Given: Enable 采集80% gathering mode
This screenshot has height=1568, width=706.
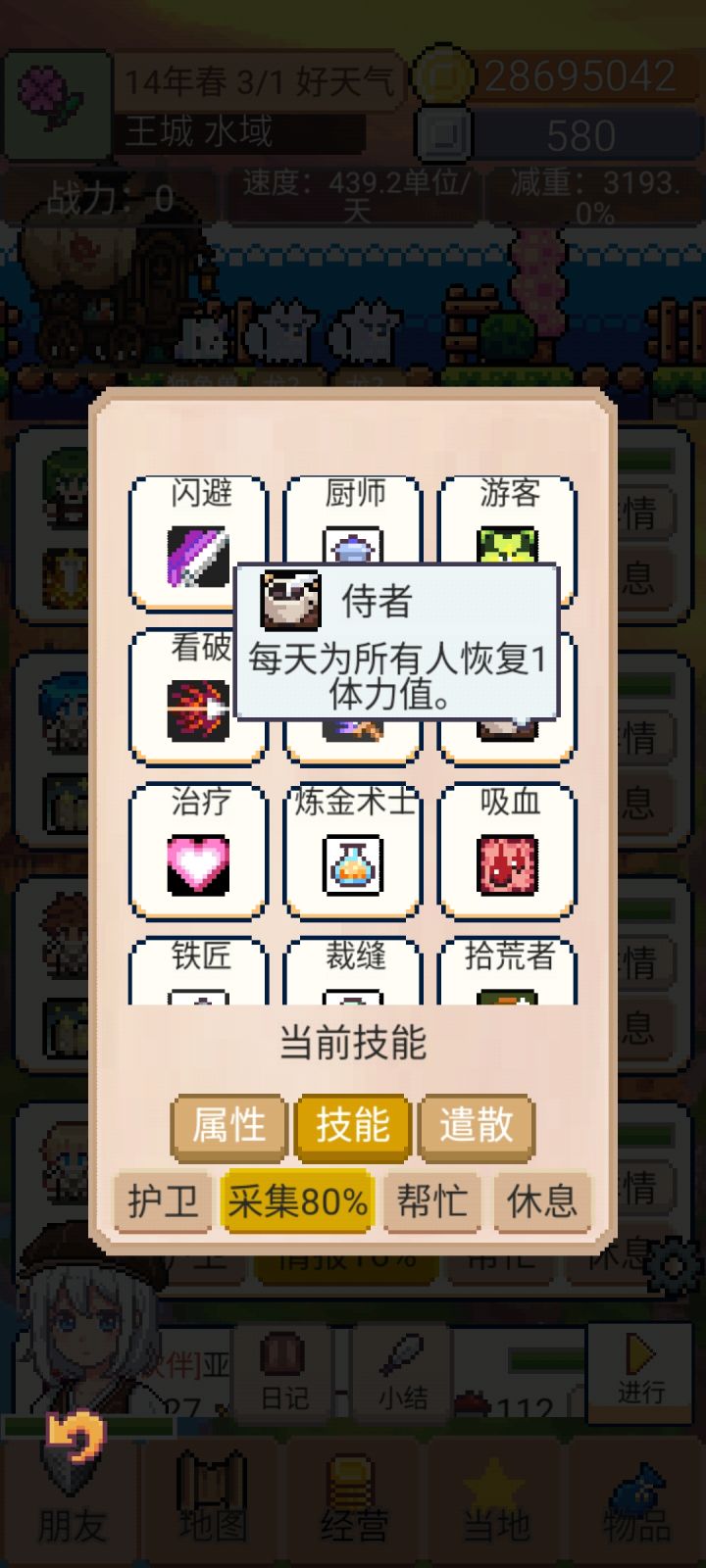Looking at the screenshot, I should click(x=297, y=1201).
